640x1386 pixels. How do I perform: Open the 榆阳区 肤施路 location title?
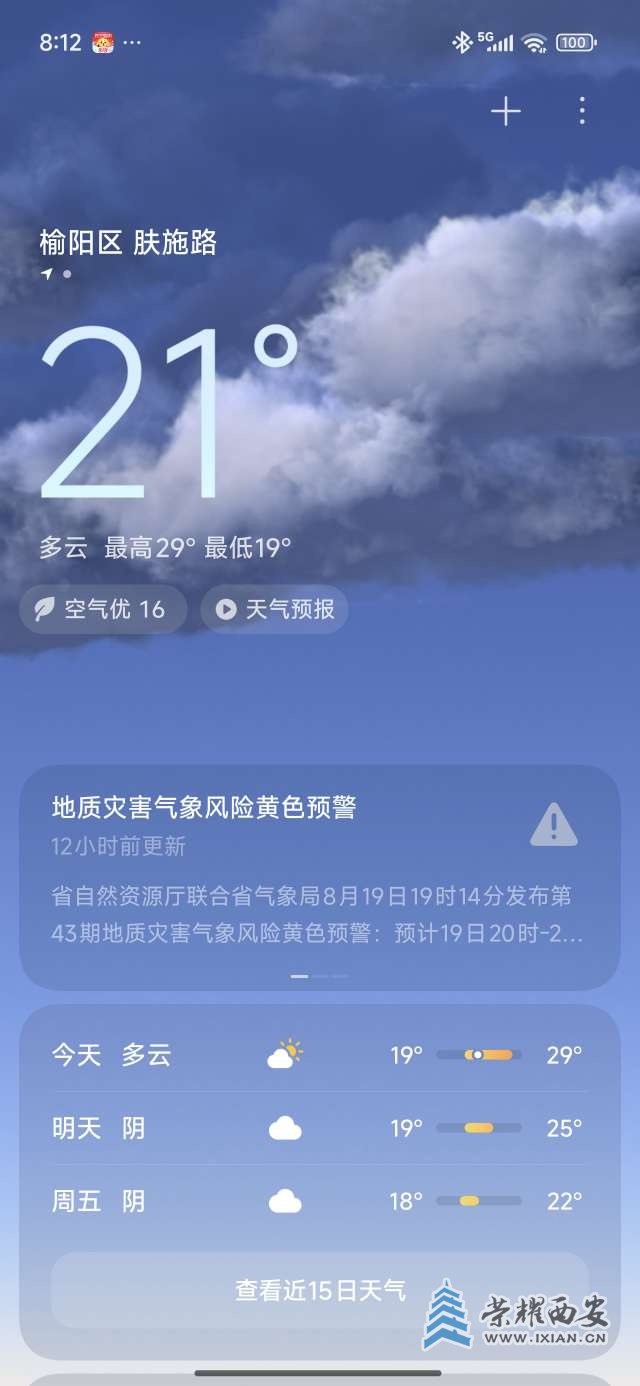(x=128, y=242)
